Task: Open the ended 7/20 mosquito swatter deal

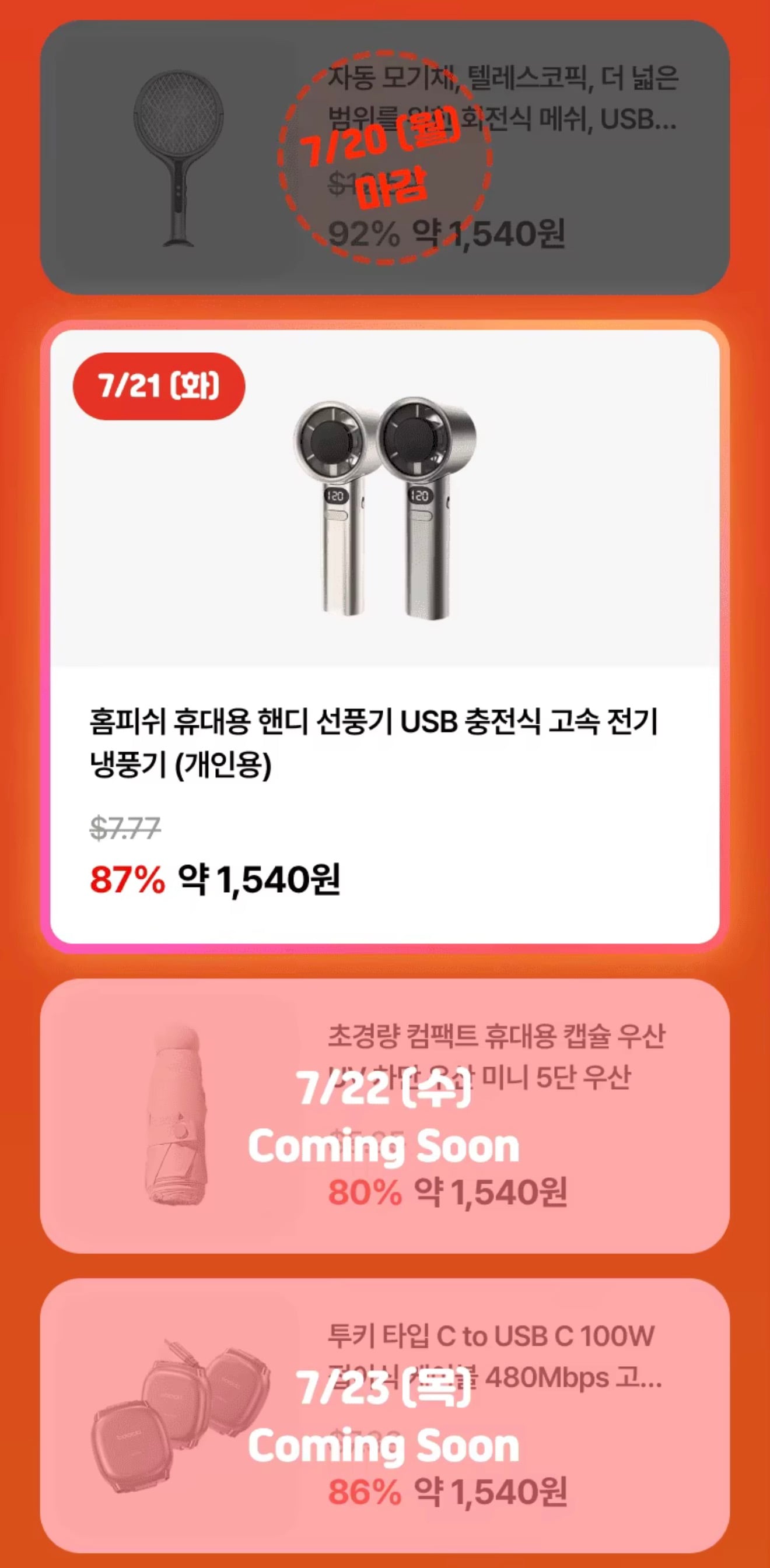Action: click(x=384, y=157)
